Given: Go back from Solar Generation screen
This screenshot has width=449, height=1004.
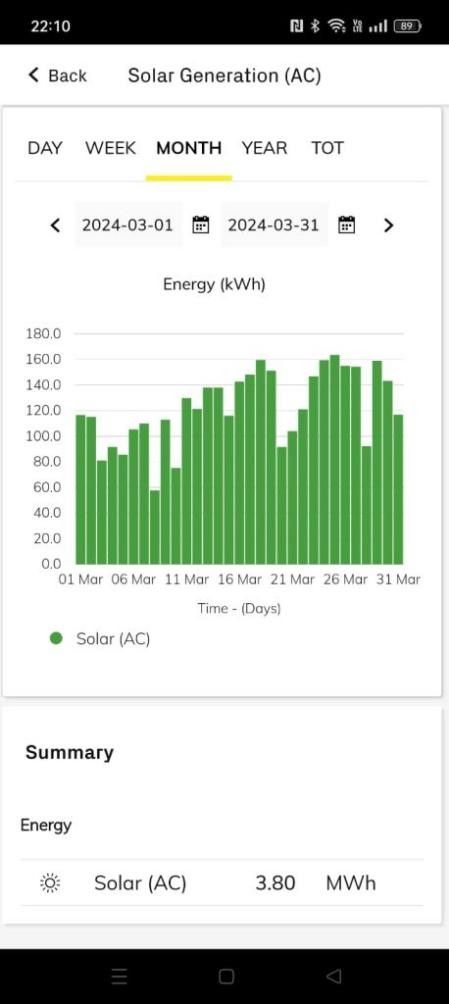Looking at the screenshot, I should coord(57,75).
